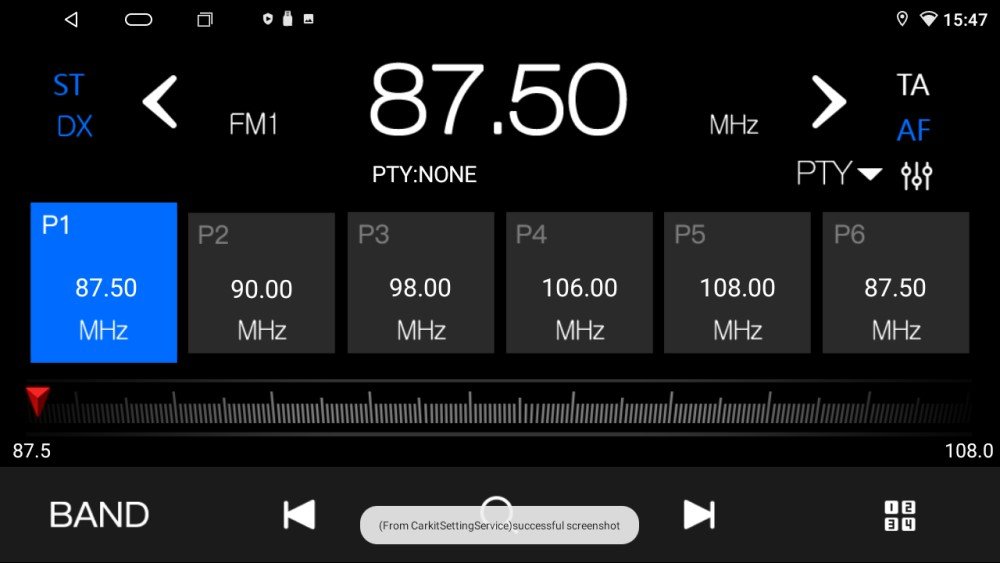Select preset P4 106.00 MHz
1000x563 pixels.
(579, 283)
